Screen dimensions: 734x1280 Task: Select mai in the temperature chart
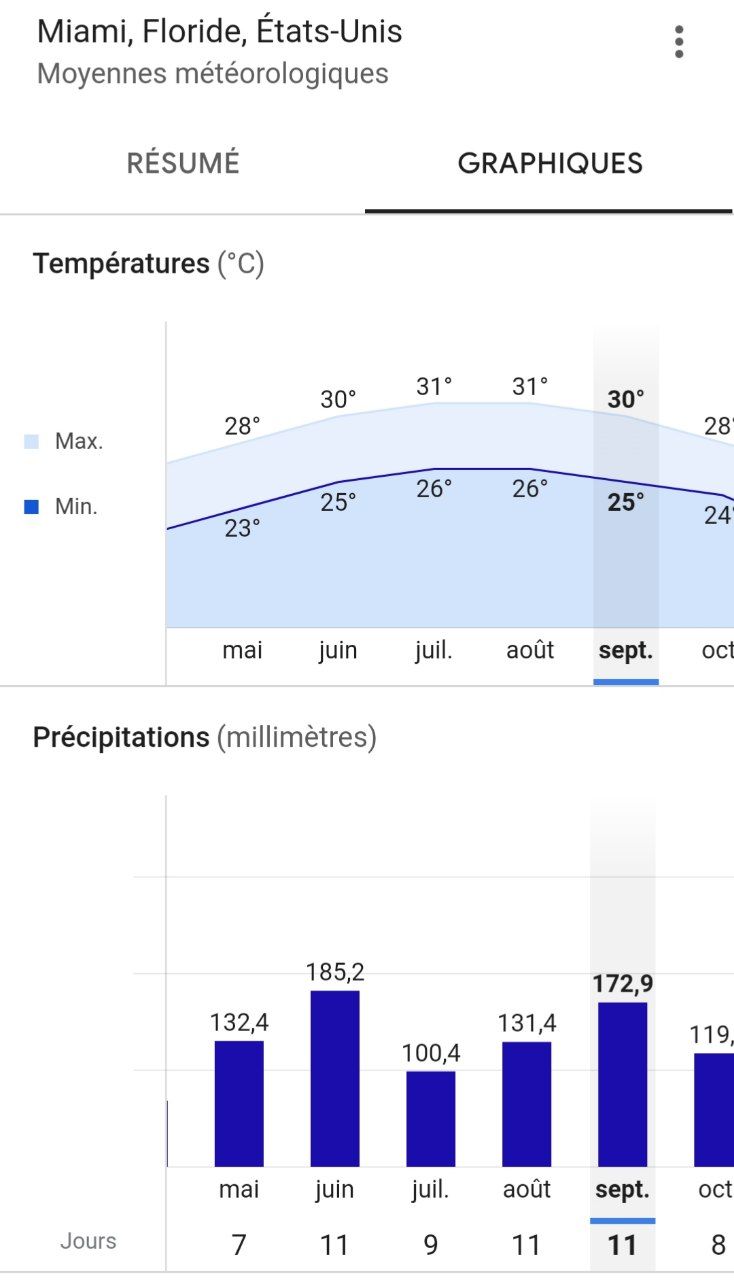click(242, 650)
